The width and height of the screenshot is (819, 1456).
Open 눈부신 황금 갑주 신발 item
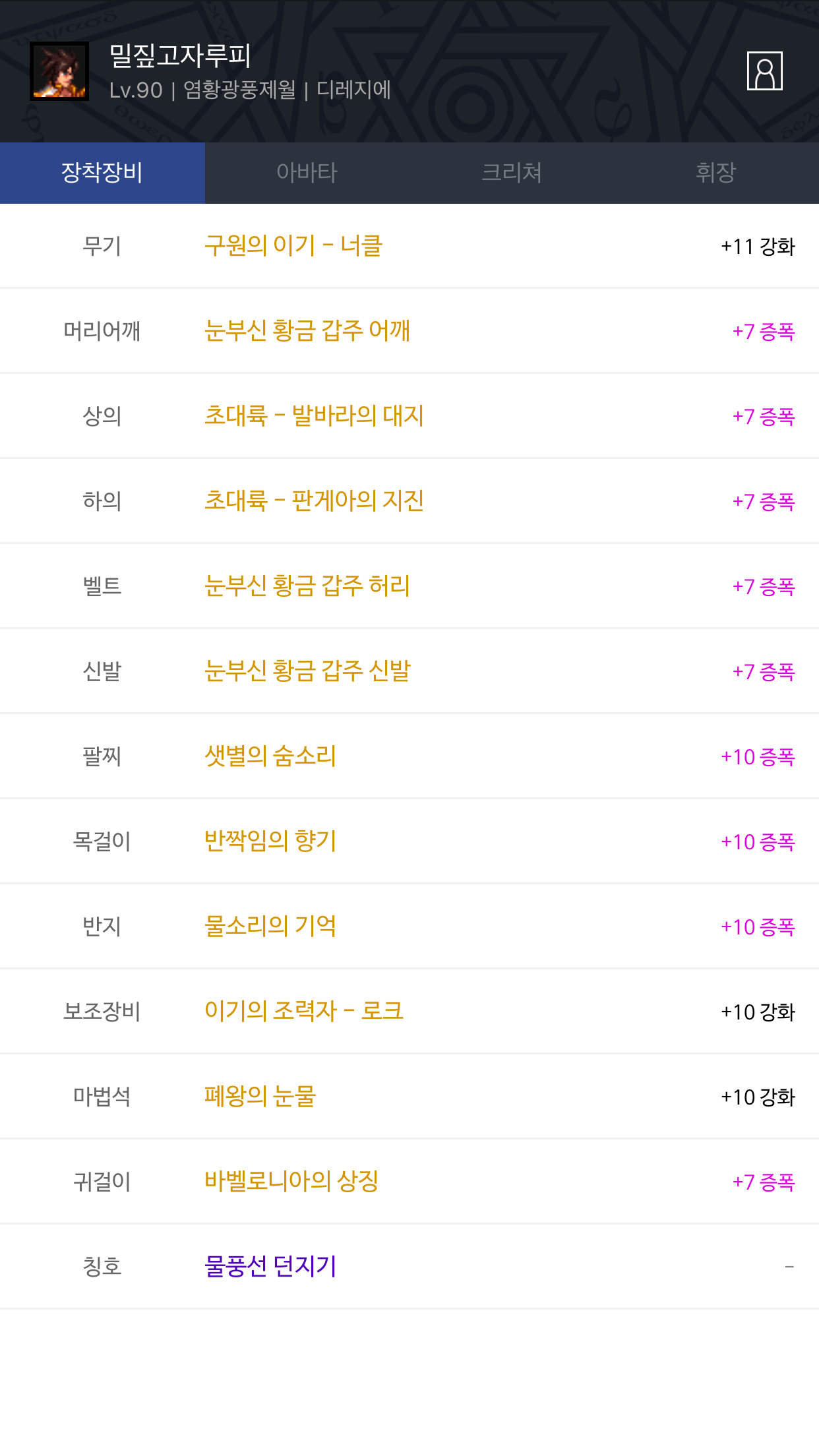coord(307,671)
